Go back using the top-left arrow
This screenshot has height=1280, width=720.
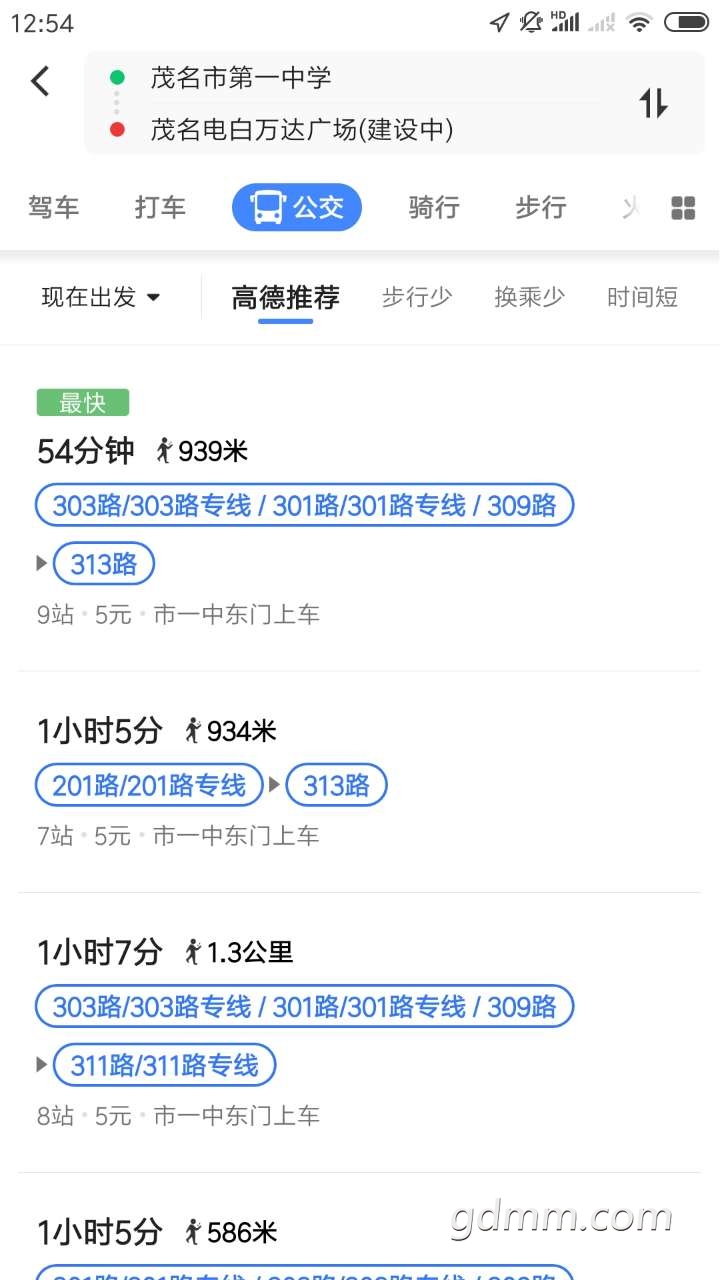pos(40,81)
